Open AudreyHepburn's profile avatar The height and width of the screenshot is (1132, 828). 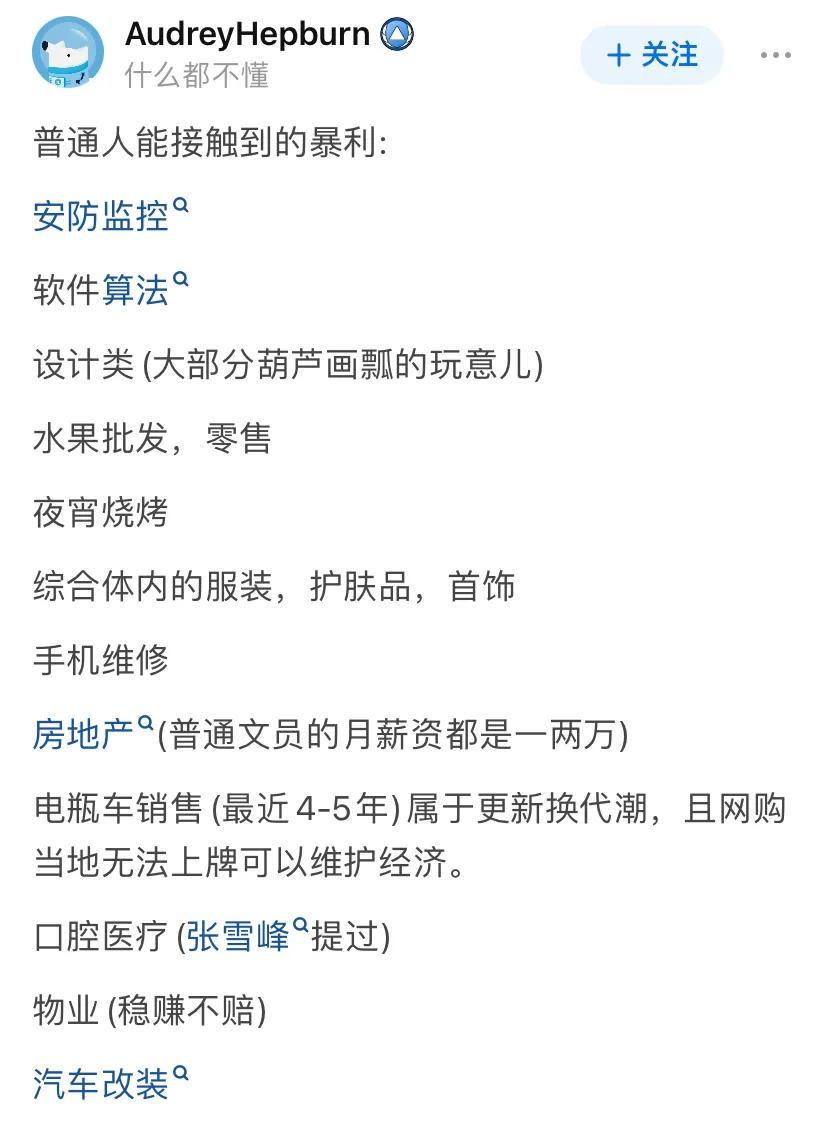tap(68, 53)
